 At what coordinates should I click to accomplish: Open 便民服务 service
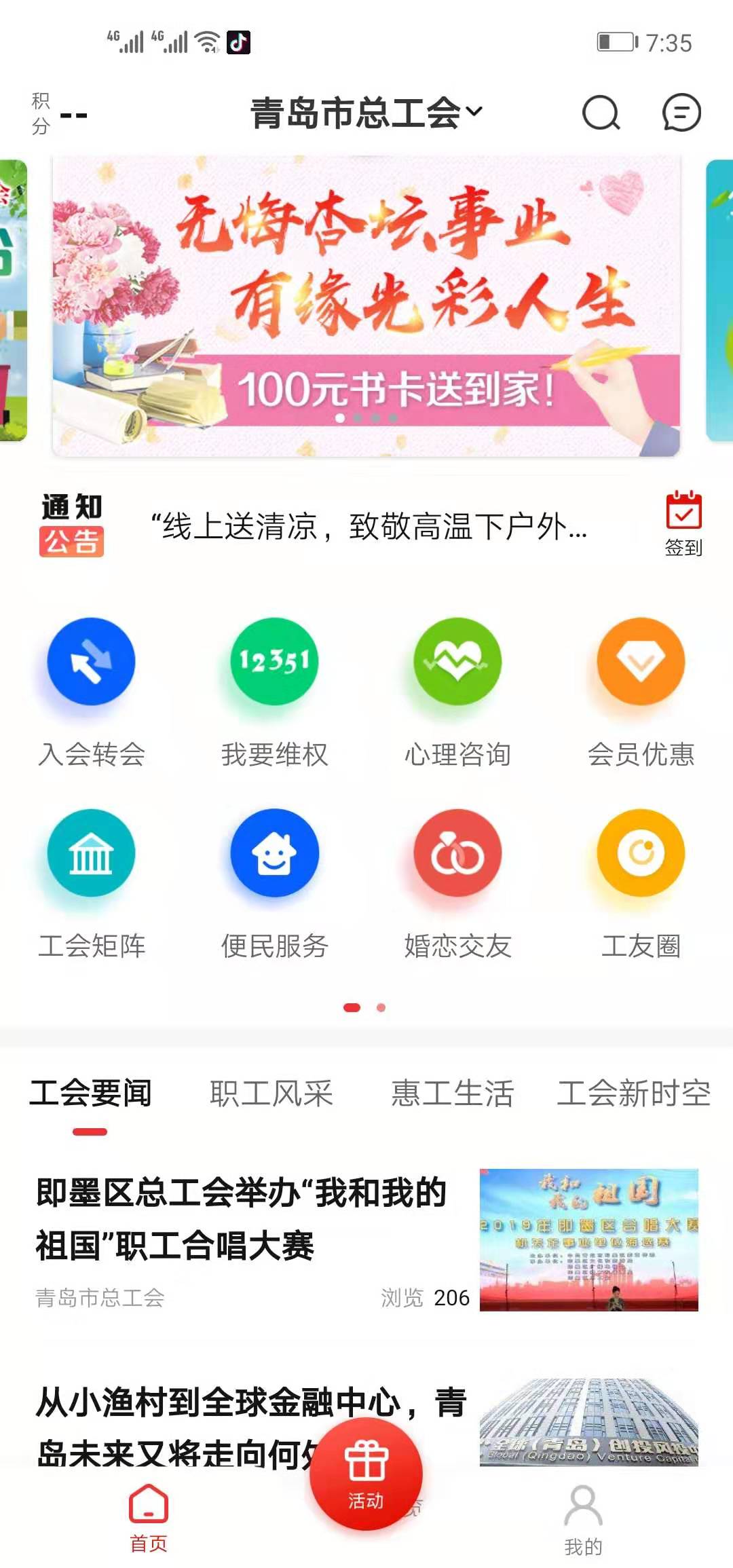(274, 882)
